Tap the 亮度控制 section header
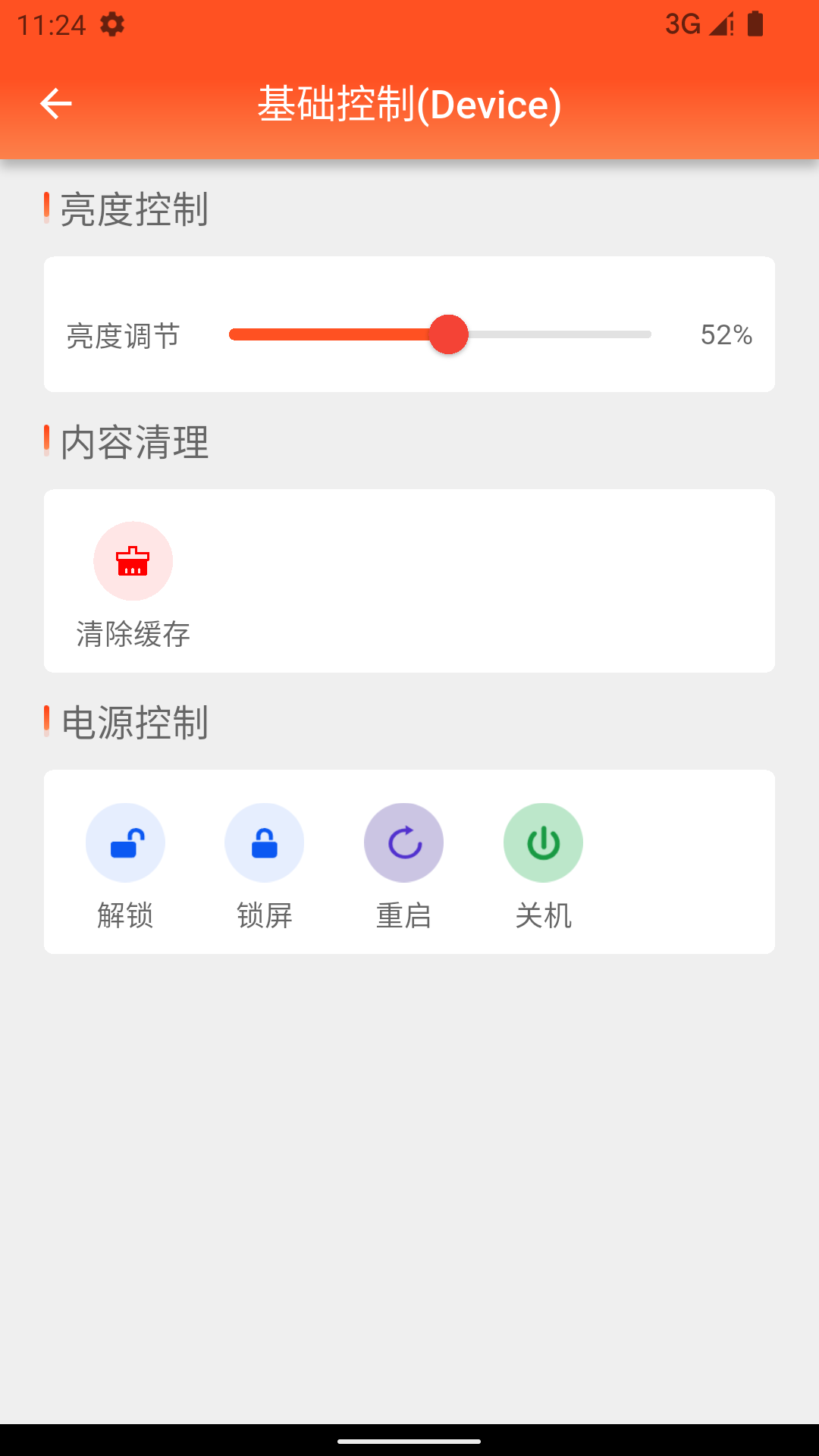819x1456 pixels. pos(134,211)
